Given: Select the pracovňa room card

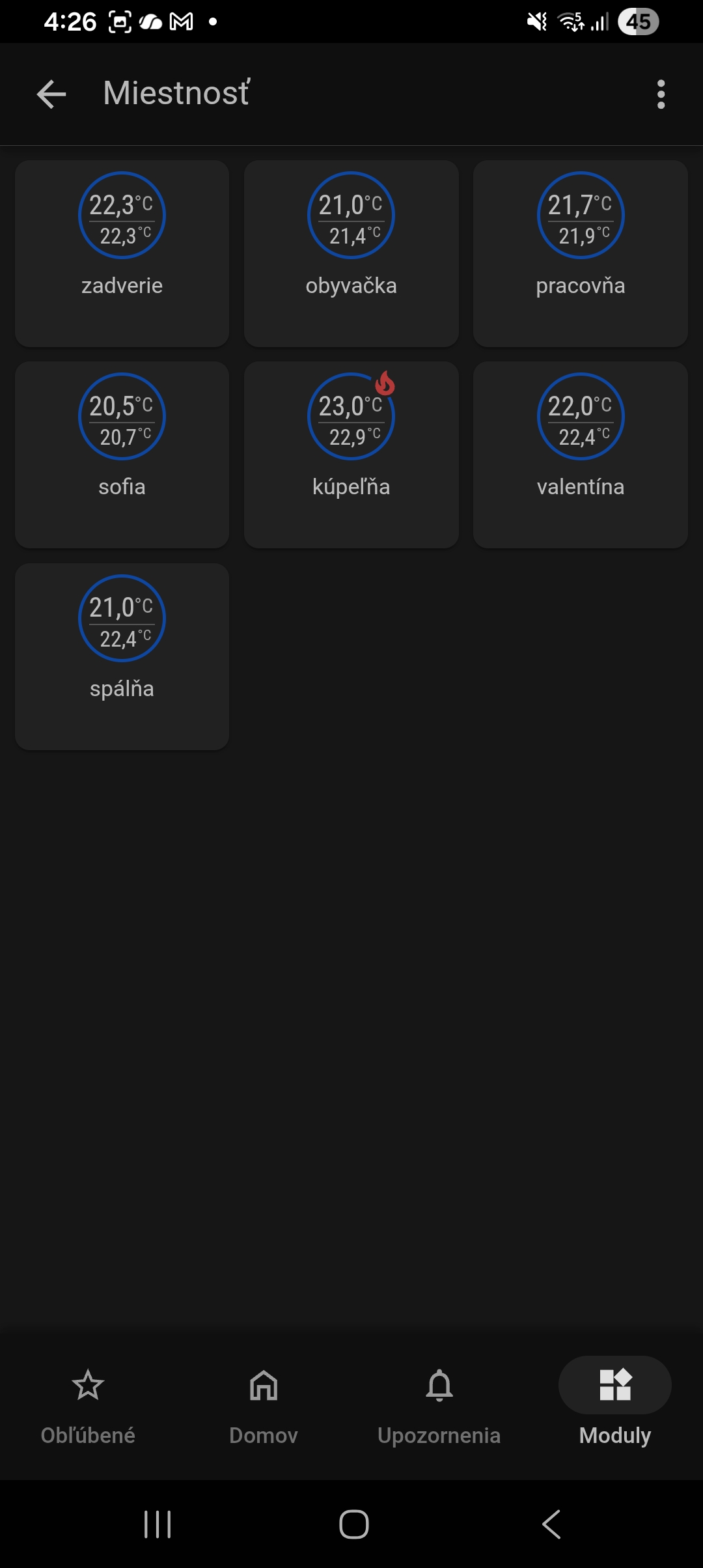Looking at the screenshot, I should coord(580,253).
